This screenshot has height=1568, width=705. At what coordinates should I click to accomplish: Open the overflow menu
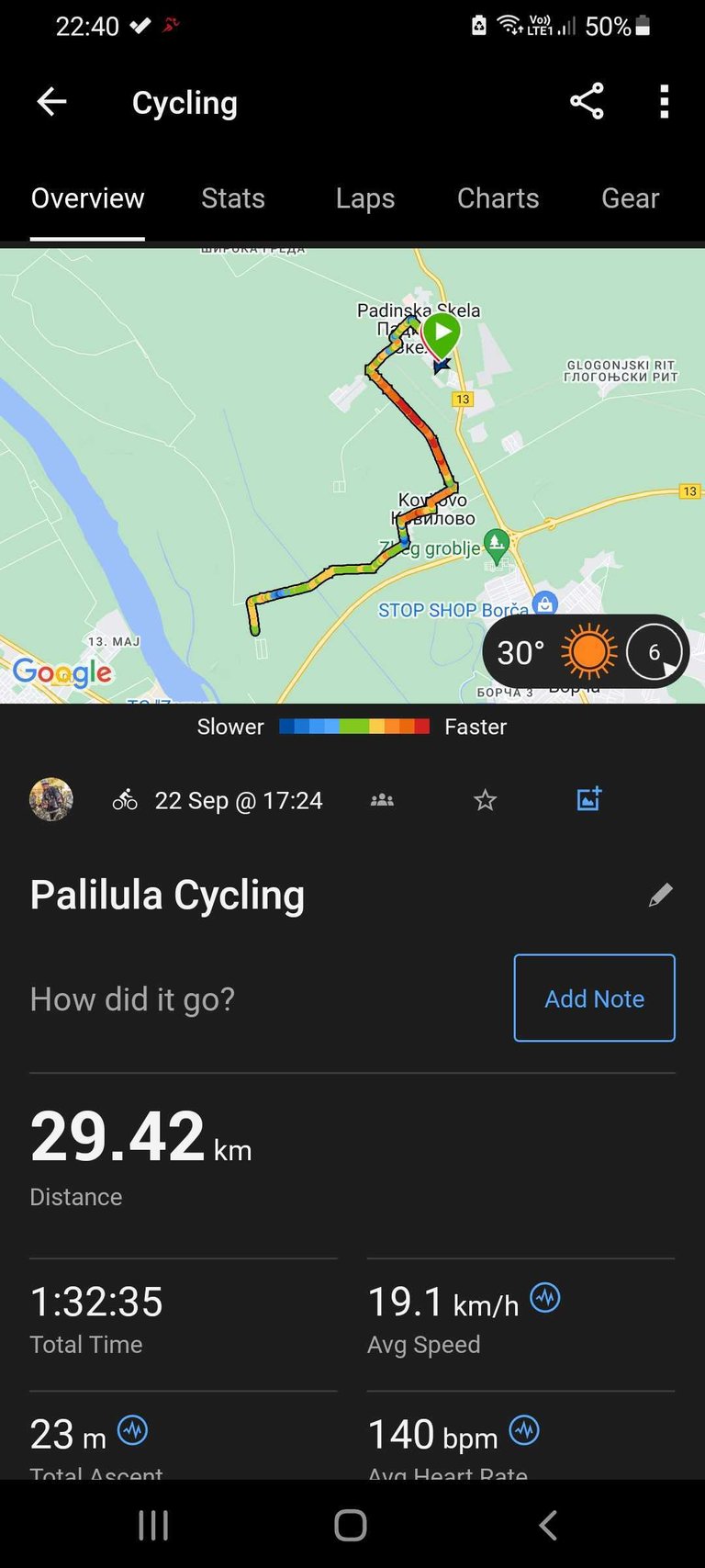pyautogui.click(x=664, y=102)
